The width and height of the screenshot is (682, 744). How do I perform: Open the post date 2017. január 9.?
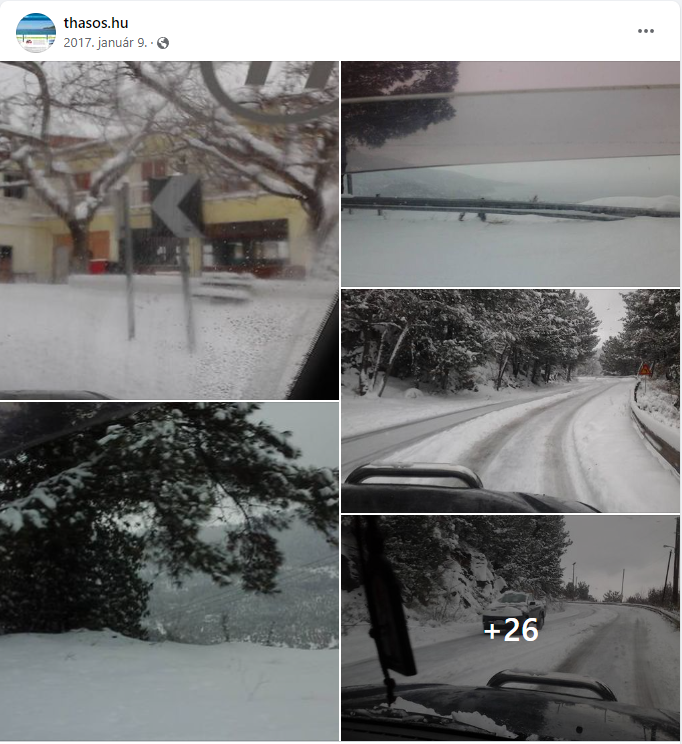(105, 43)
